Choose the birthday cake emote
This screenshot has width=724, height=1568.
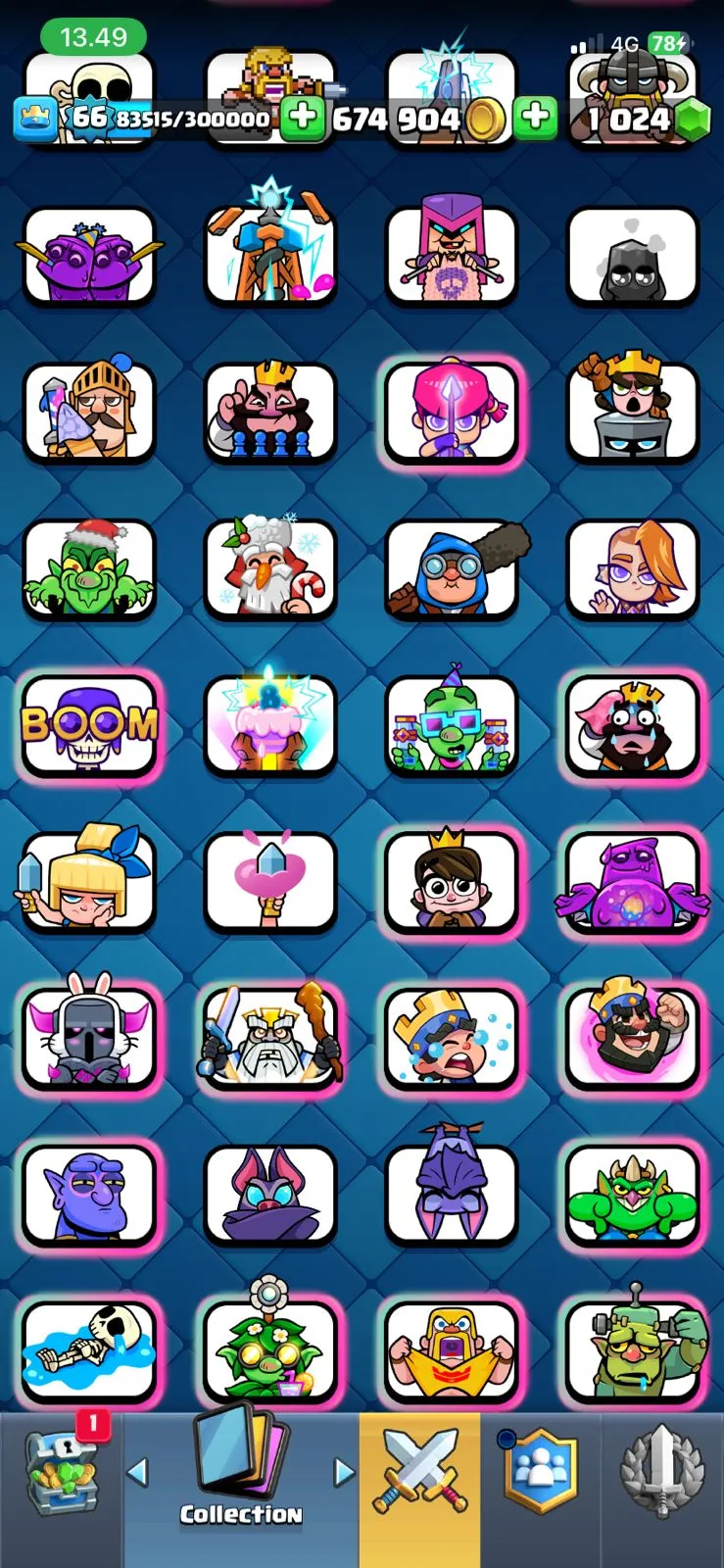[x=269, y=725]
